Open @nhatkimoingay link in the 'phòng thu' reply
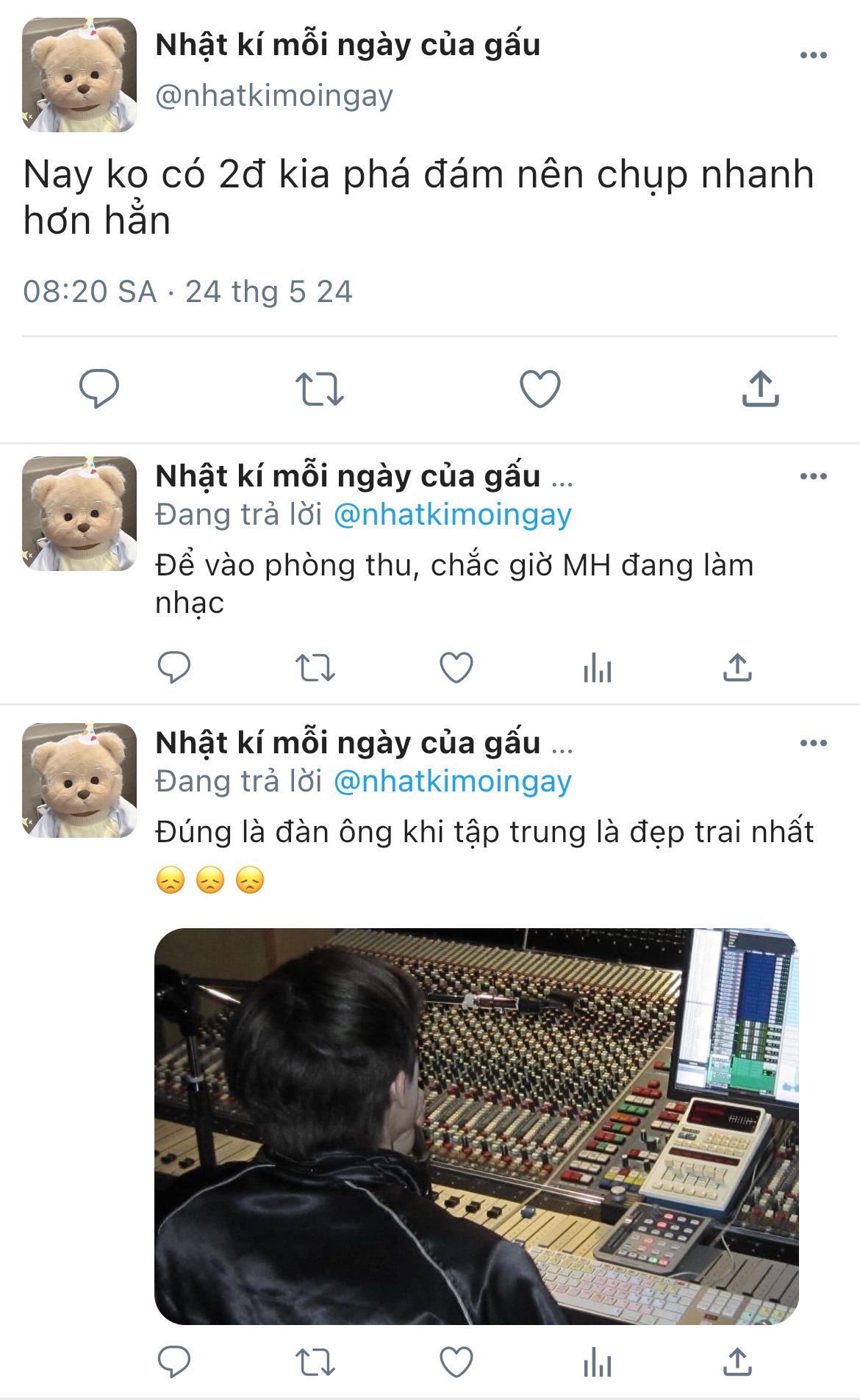Image resolution: width=860 pixels, height=1400 pixels. 452,514
